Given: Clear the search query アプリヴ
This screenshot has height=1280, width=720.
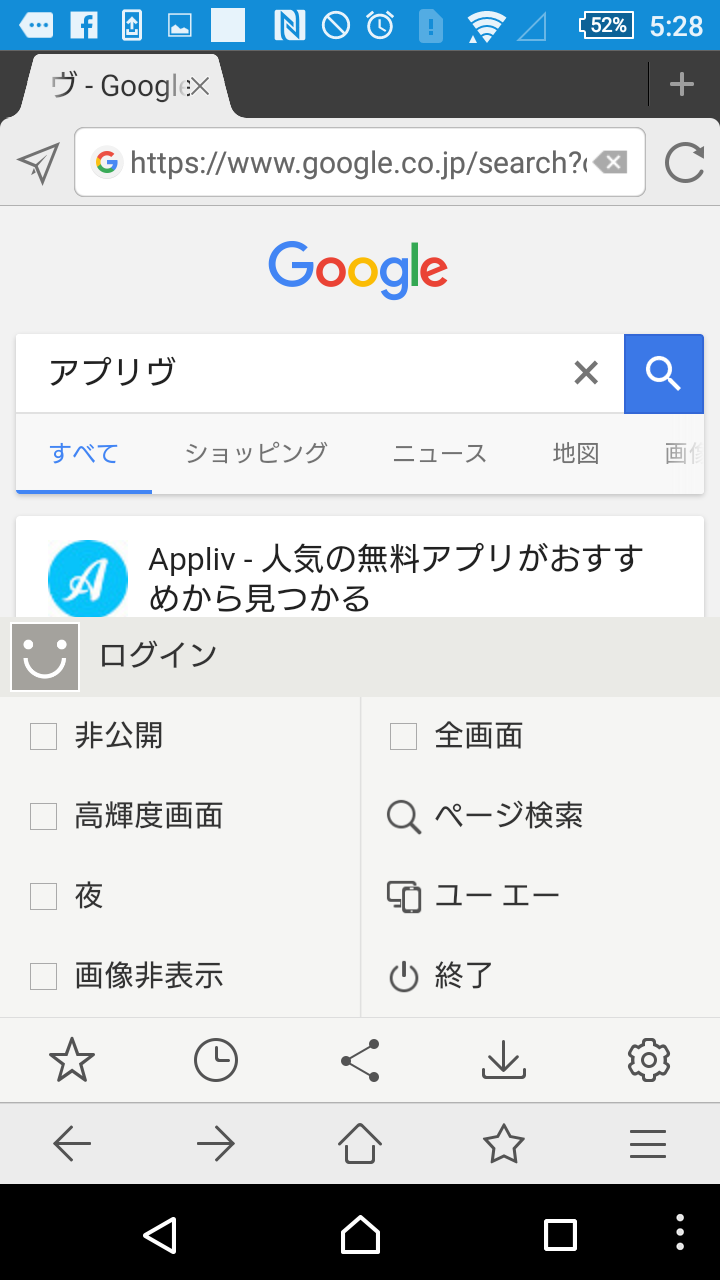Looking at the screenshot, I should (x=586, y=373).
